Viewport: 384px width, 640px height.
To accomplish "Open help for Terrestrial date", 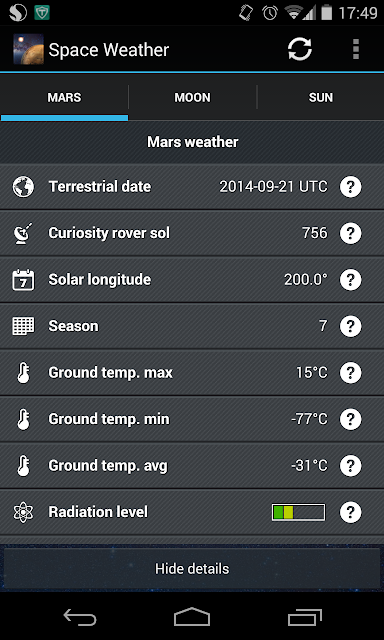I will 351,187.
